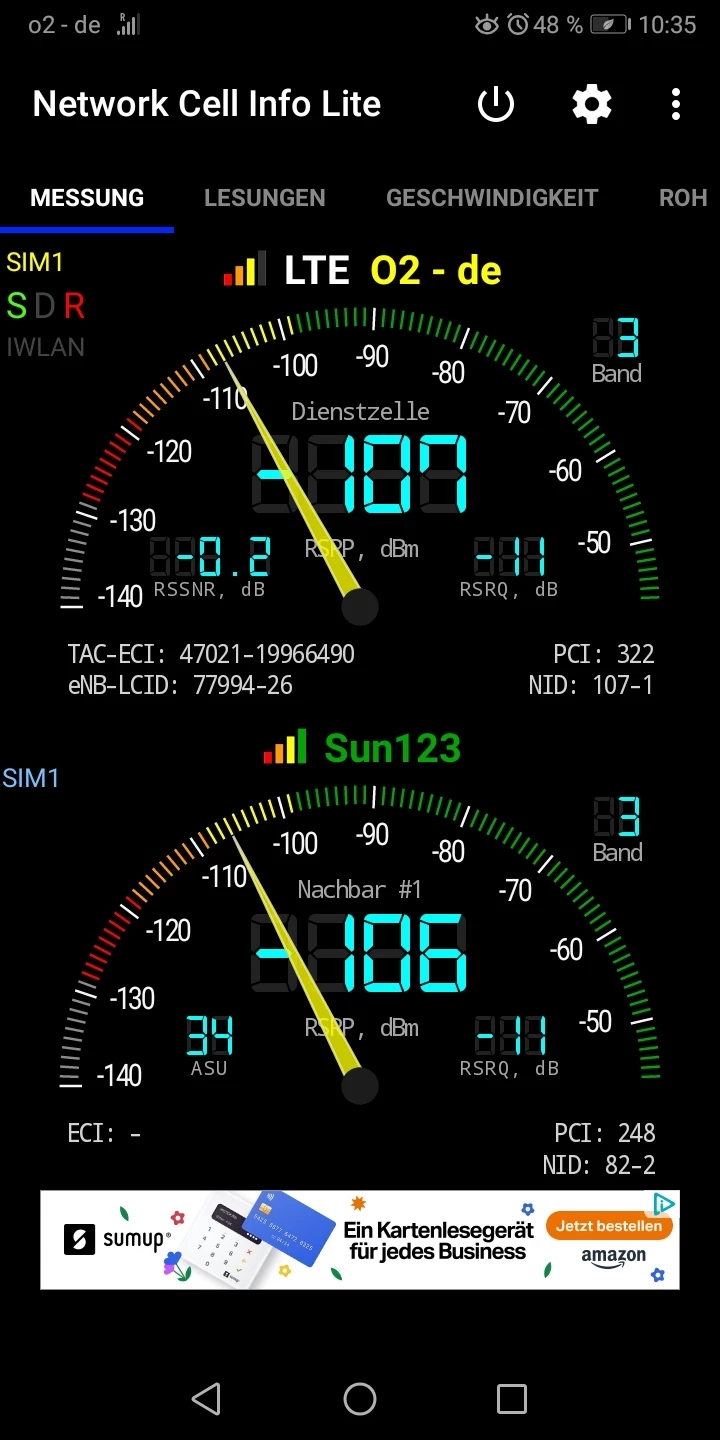Switch to the ROH tab
Screen dimensions: 720x1440
pos(683,198)
